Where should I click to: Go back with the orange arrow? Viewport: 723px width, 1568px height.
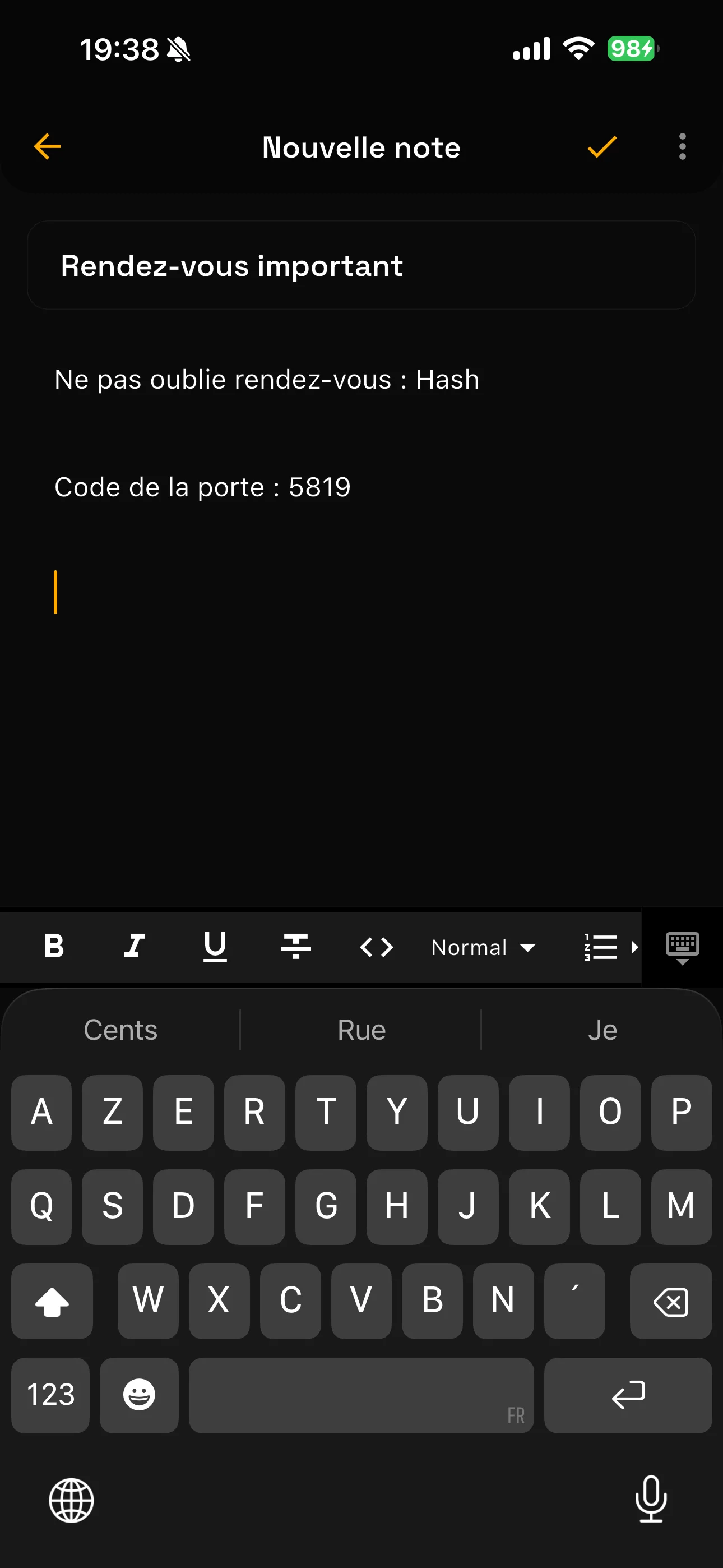click(x=47, y=146)
